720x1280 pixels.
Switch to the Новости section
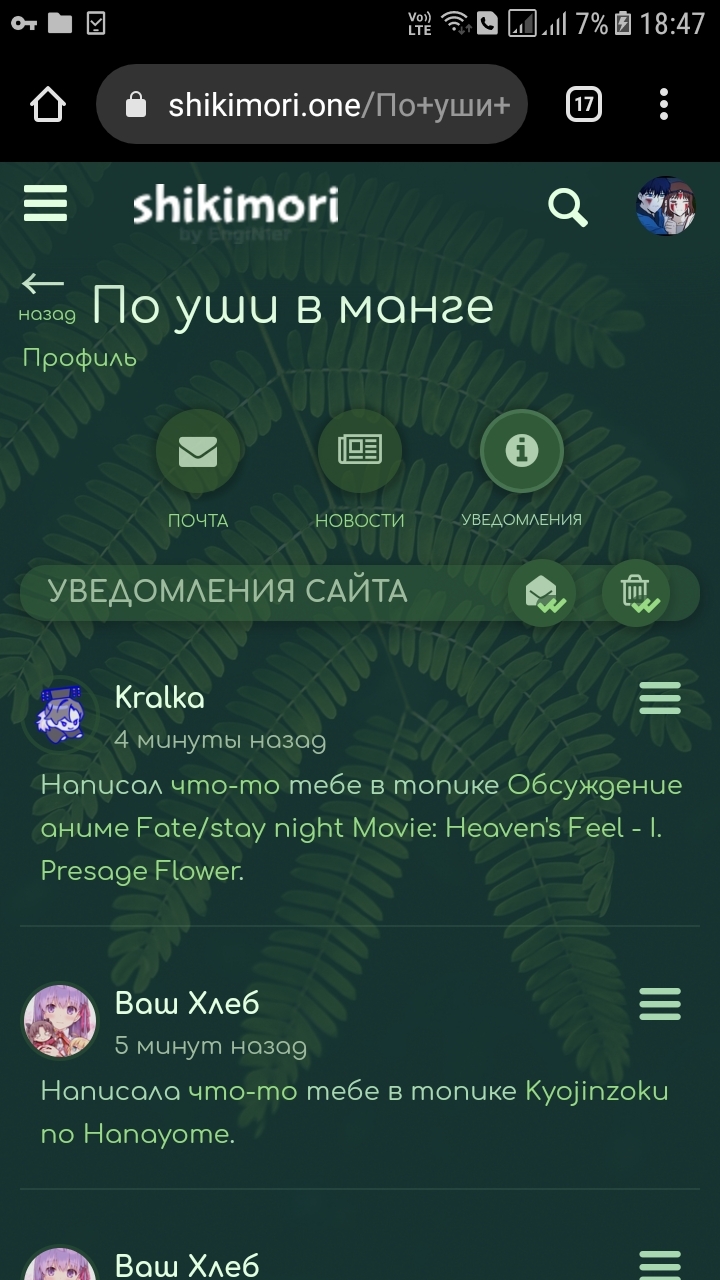(359, 452)
